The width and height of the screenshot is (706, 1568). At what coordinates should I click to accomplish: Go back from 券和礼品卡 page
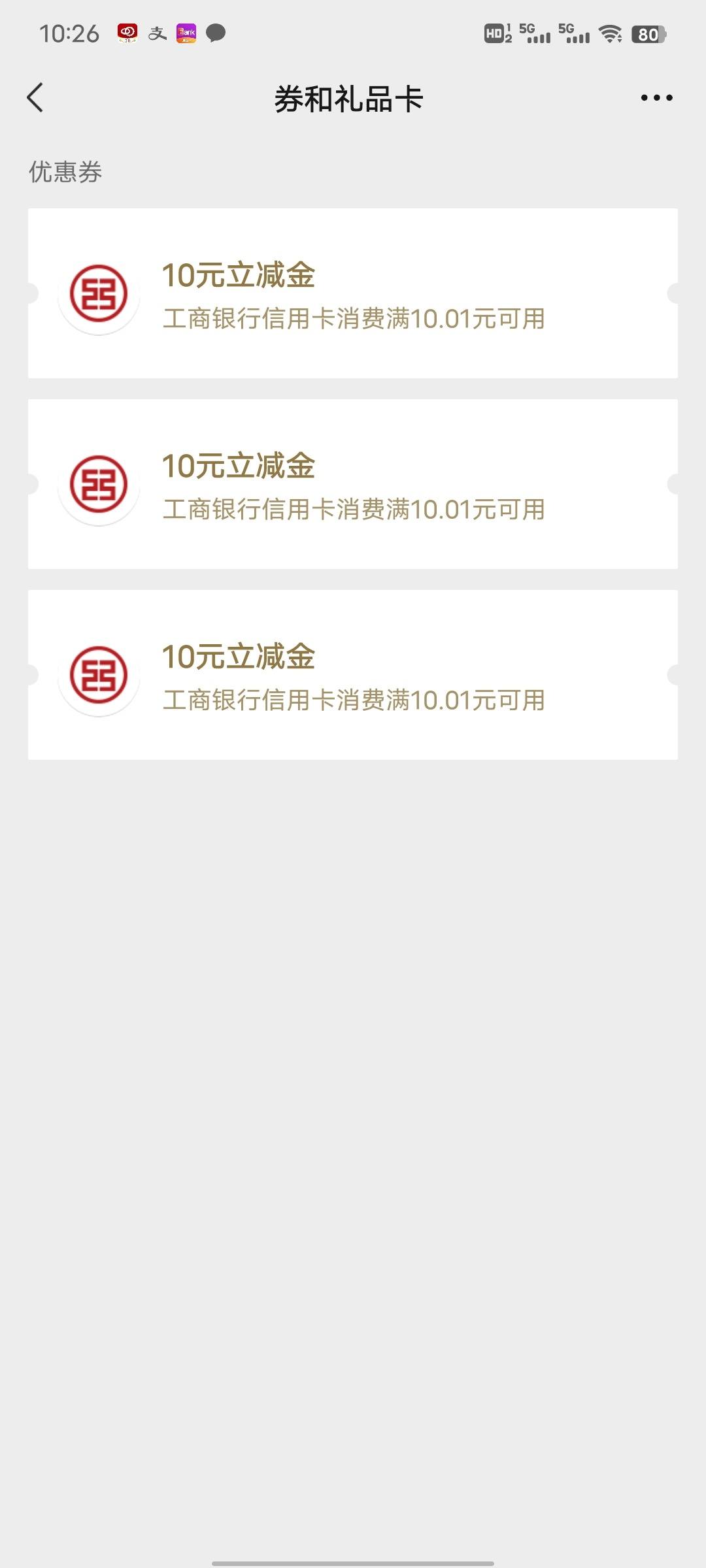[35, 98]
